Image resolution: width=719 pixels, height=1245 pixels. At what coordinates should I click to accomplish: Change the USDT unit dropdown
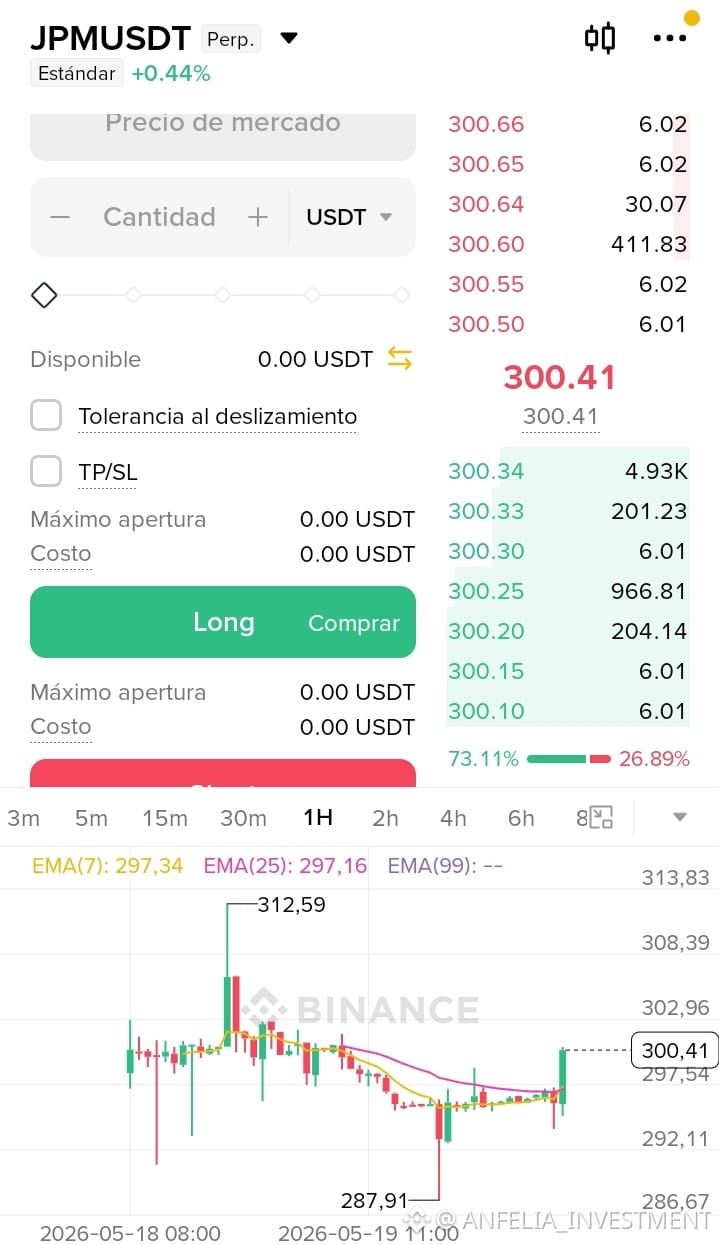(349, 217)
